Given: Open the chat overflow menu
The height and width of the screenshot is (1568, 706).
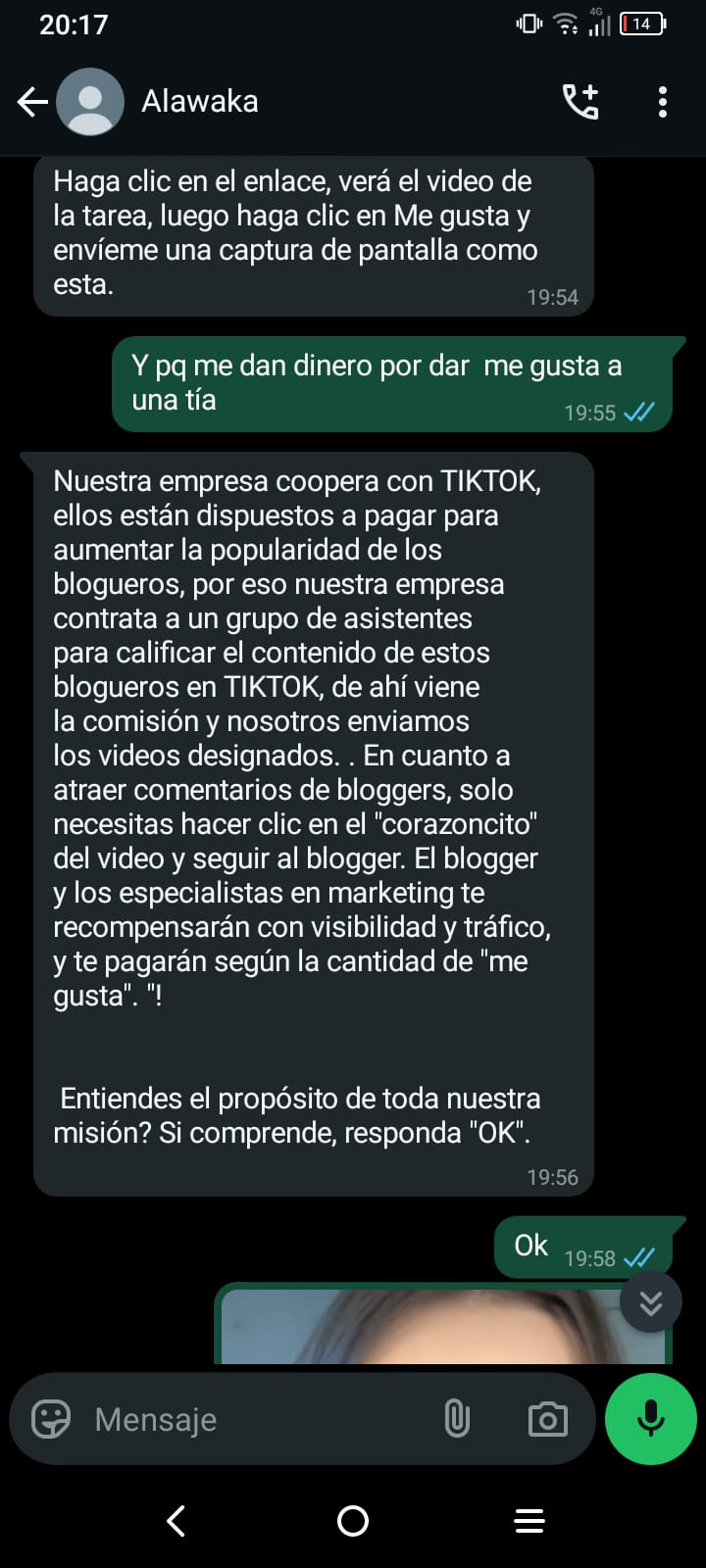Looking at the screenshot, I should coord(663,101).
